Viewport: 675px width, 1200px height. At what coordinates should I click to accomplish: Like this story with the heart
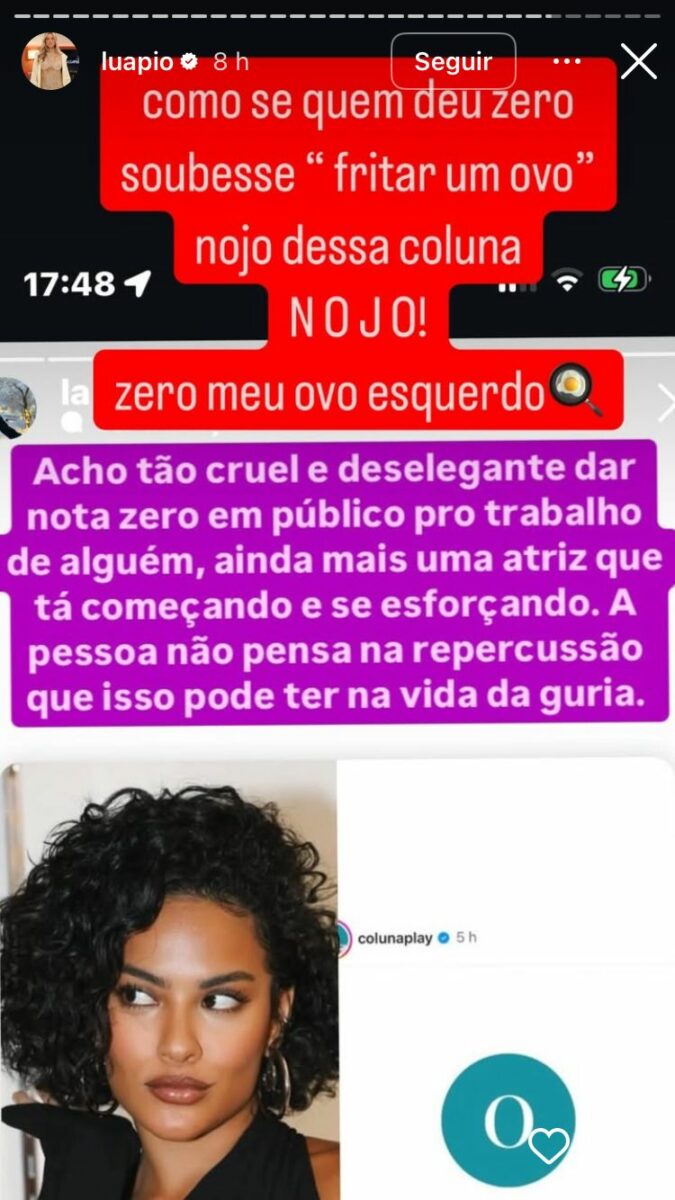[x=549, y=1145]
